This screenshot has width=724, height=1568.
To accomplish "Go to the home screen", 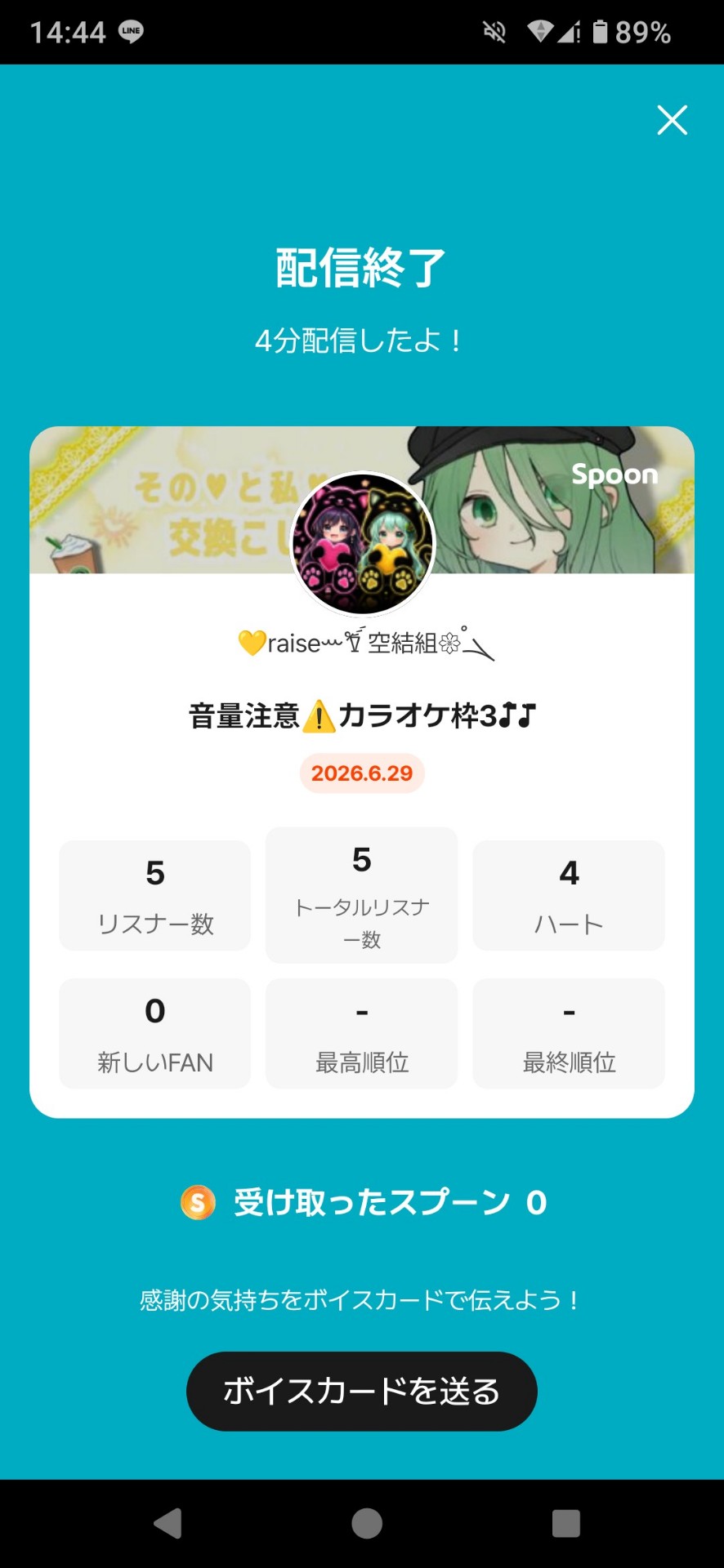I will pyautogui.click(x=367, y=1523).
